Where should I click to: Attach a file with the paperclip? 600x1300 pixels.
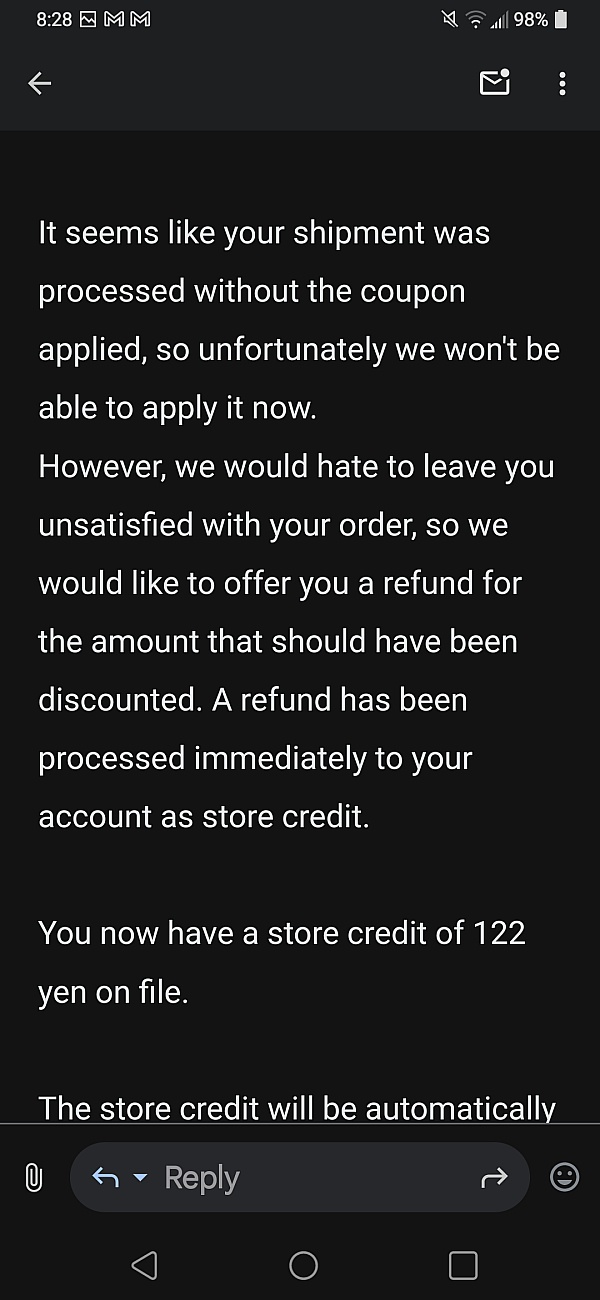pyautogui.click(x=33, y=1178)
